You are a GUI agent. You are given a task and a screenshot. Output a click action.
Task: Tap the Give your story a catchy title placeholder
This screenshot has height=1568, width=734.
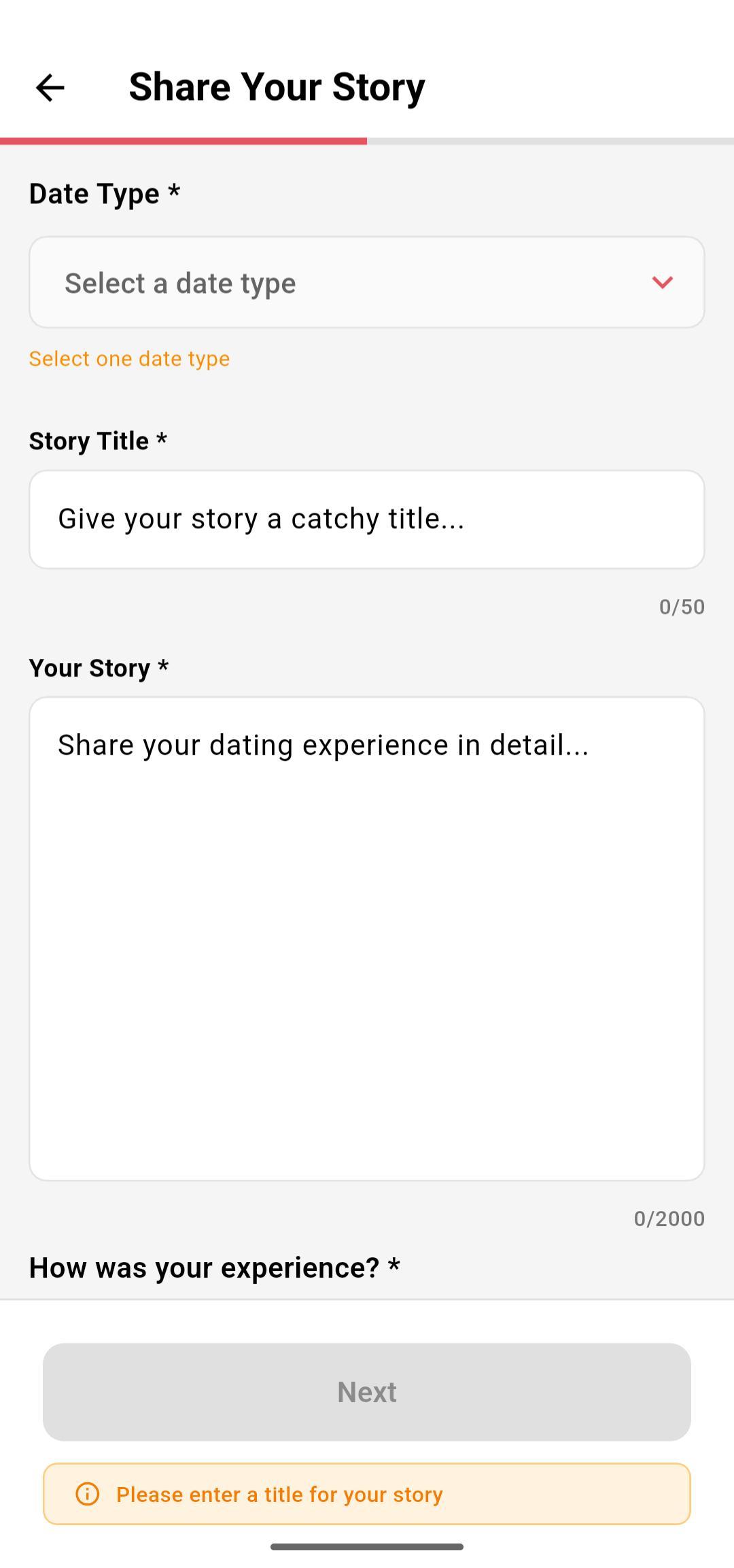tap(261, 519)
